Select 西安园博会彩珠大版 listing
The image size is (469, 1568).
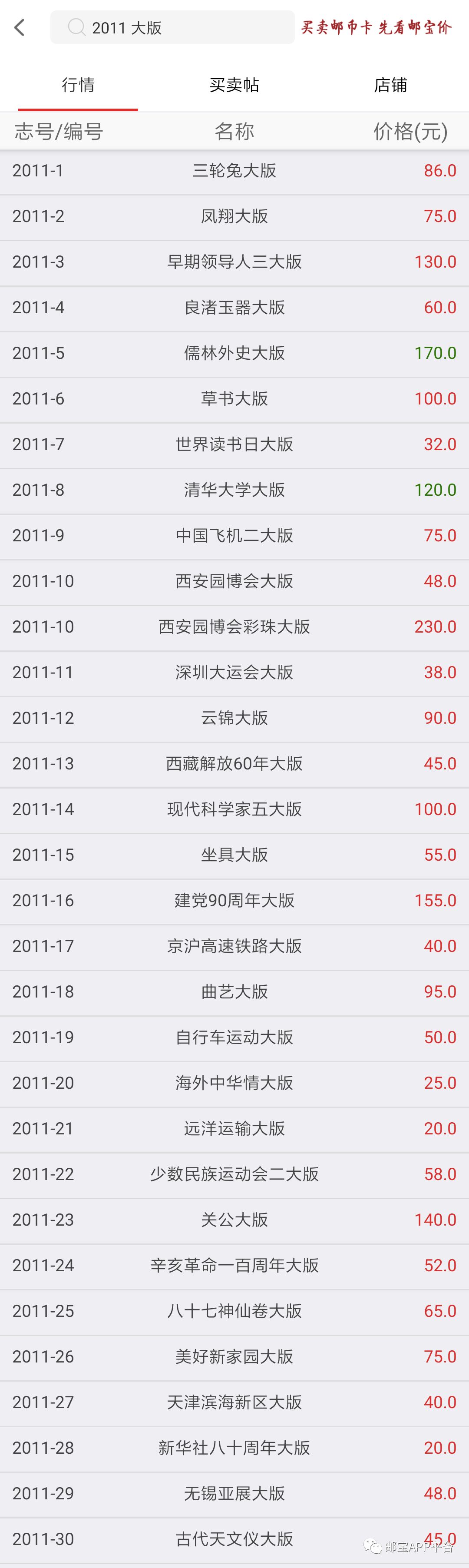(234, 627)
